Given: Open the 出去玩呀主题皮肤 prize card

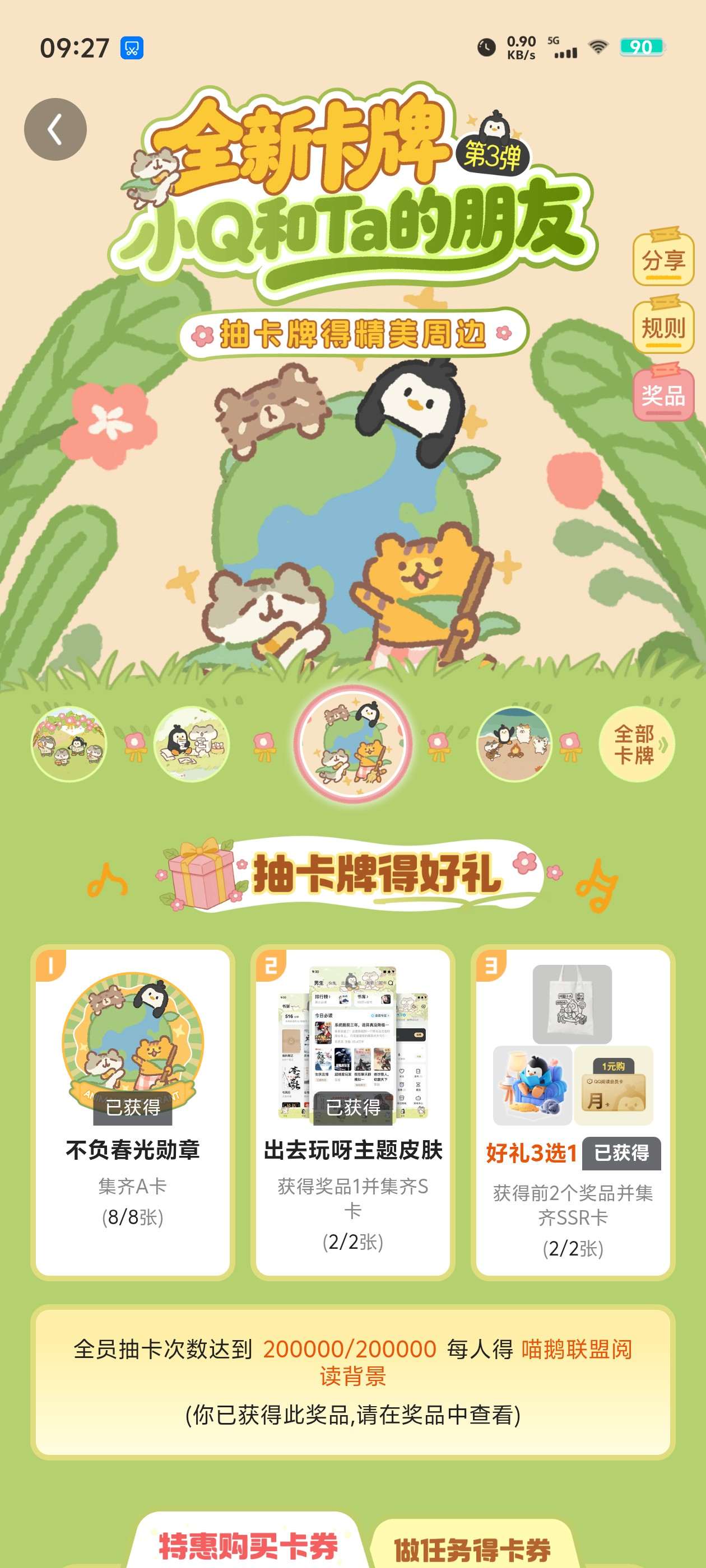Looking at the screenshot, I should [352, 1112].
